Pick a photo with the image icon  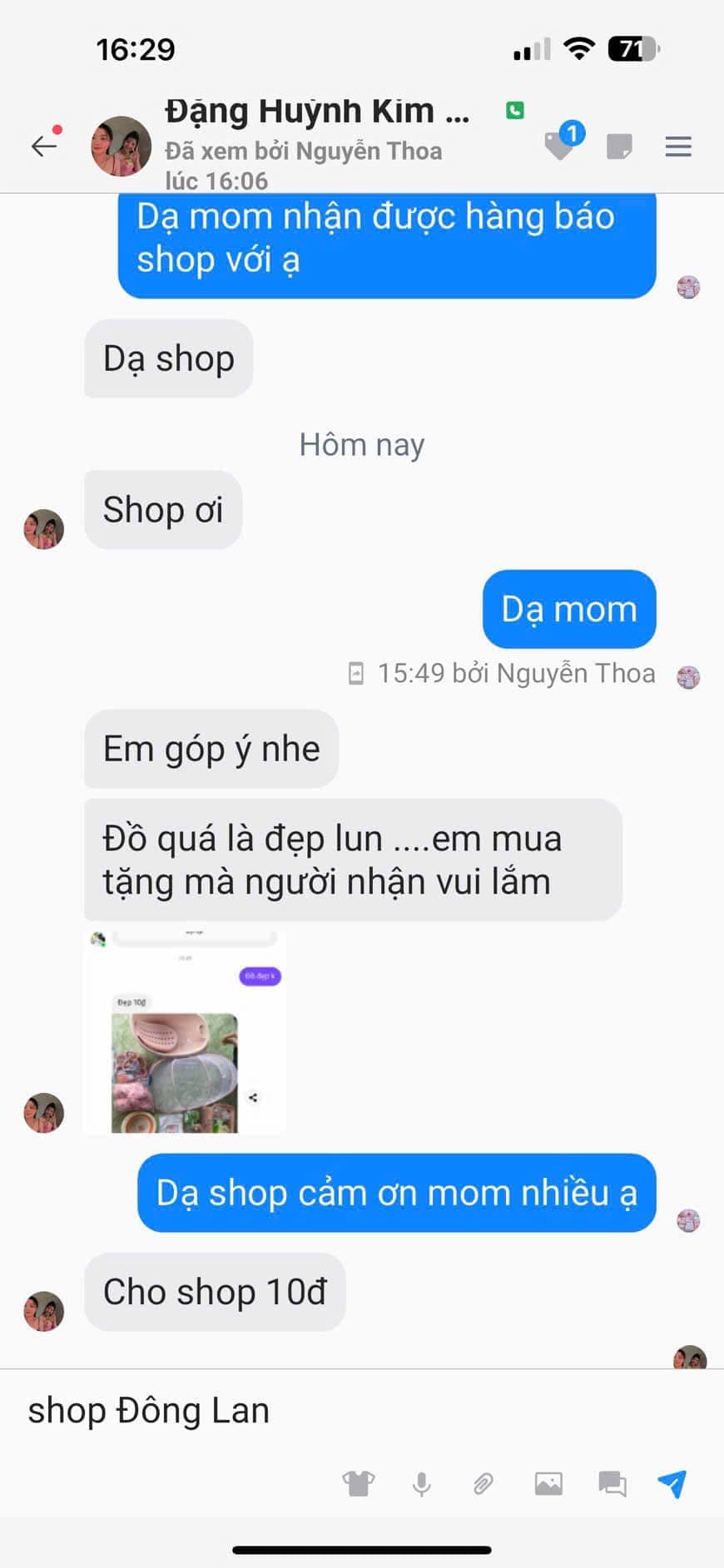click(548, 1483)
